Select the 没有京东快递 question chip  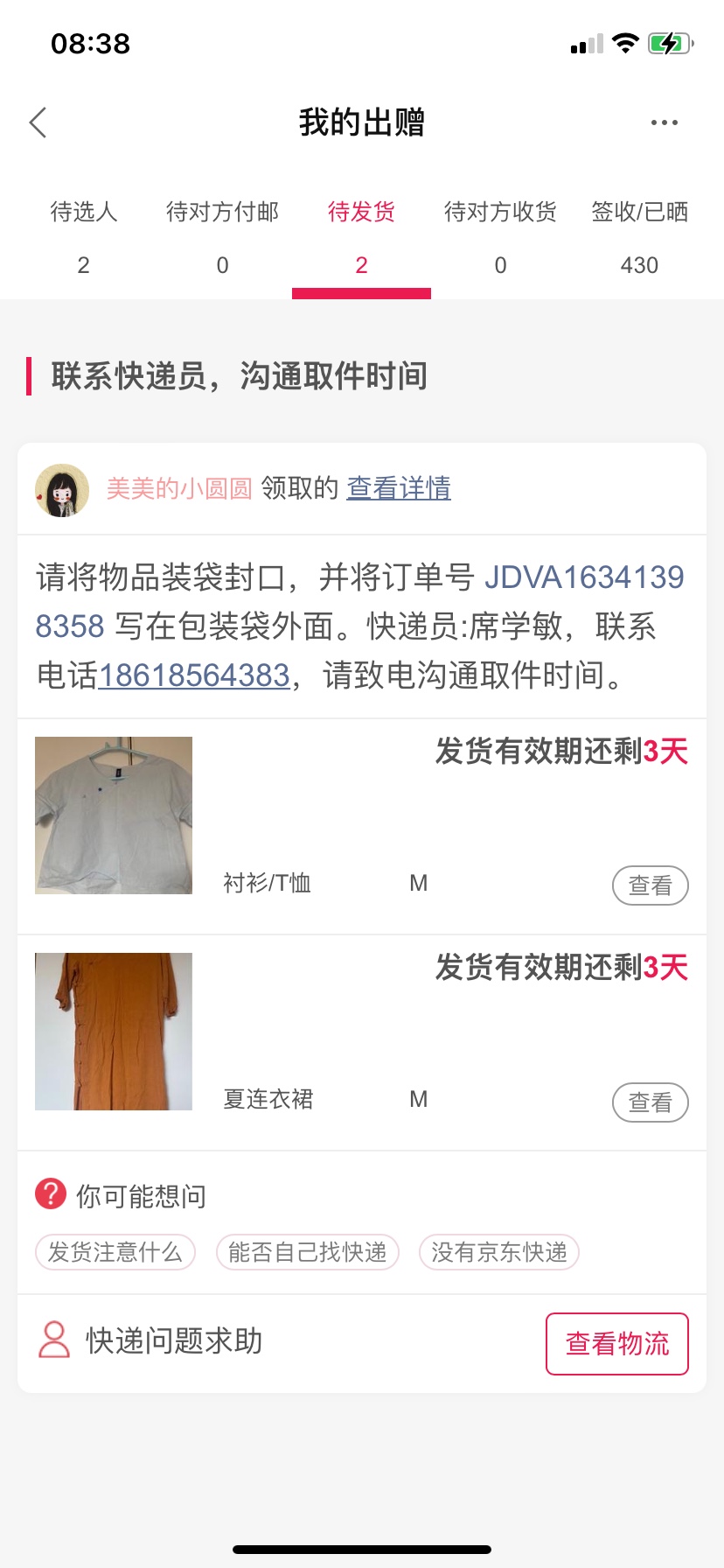(498, 1252)
